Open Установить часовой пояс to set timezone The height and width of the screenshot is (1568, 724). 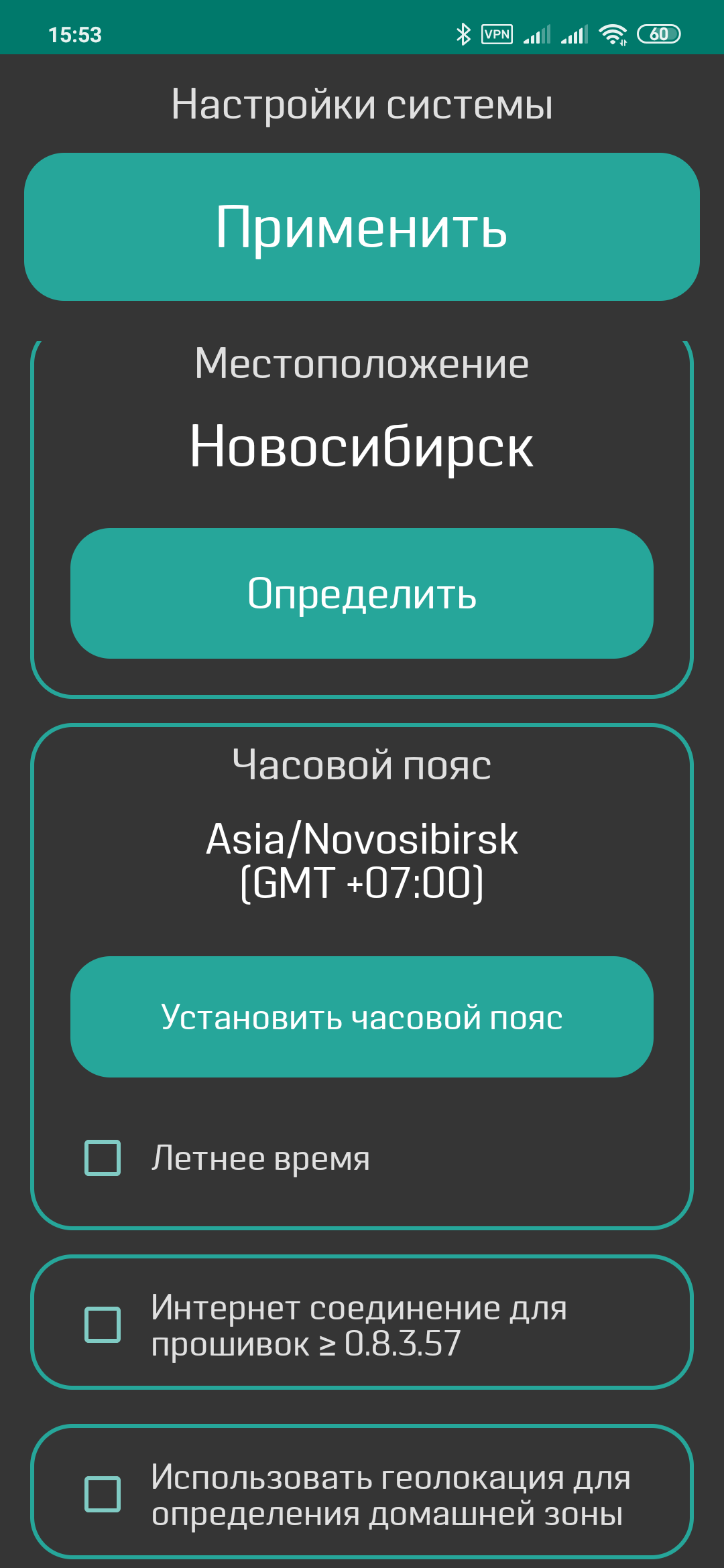pos(362,1017)
